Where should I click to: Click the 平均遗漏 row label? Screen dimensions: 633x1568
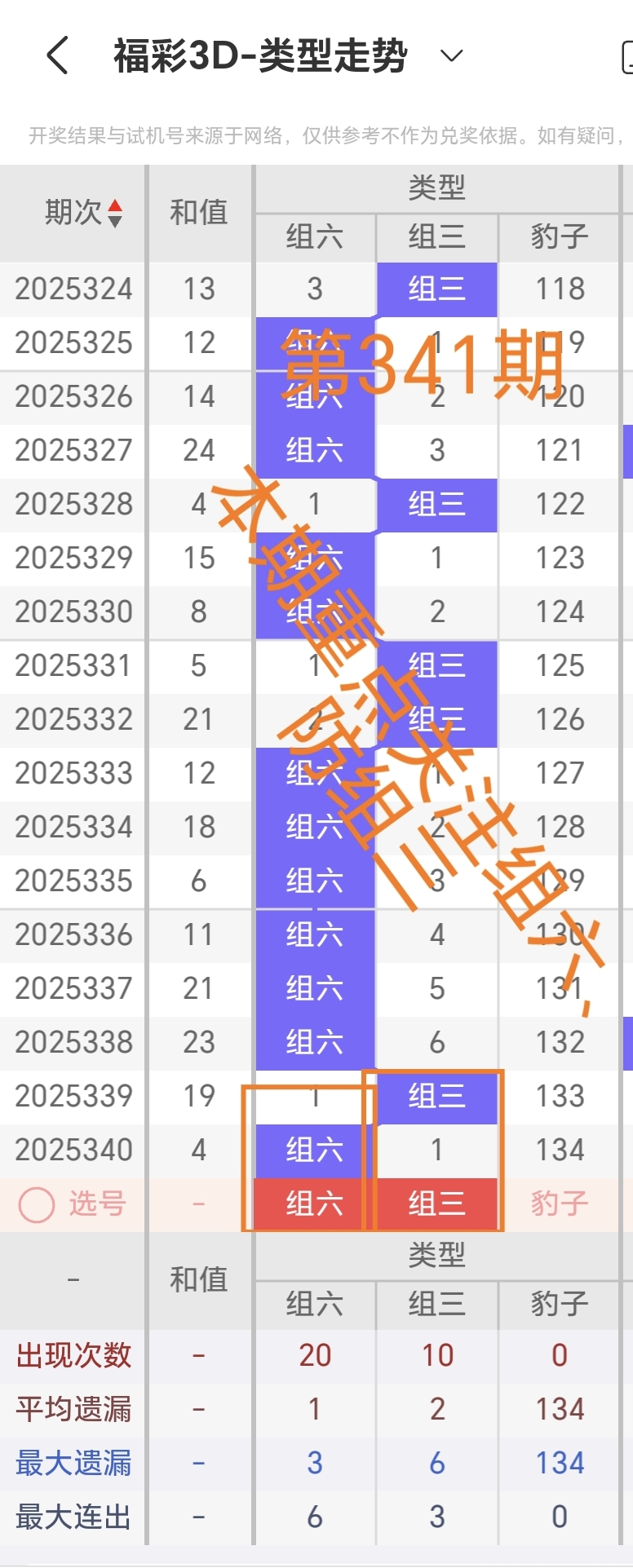pyautogui.click(x=72, y=1407)
